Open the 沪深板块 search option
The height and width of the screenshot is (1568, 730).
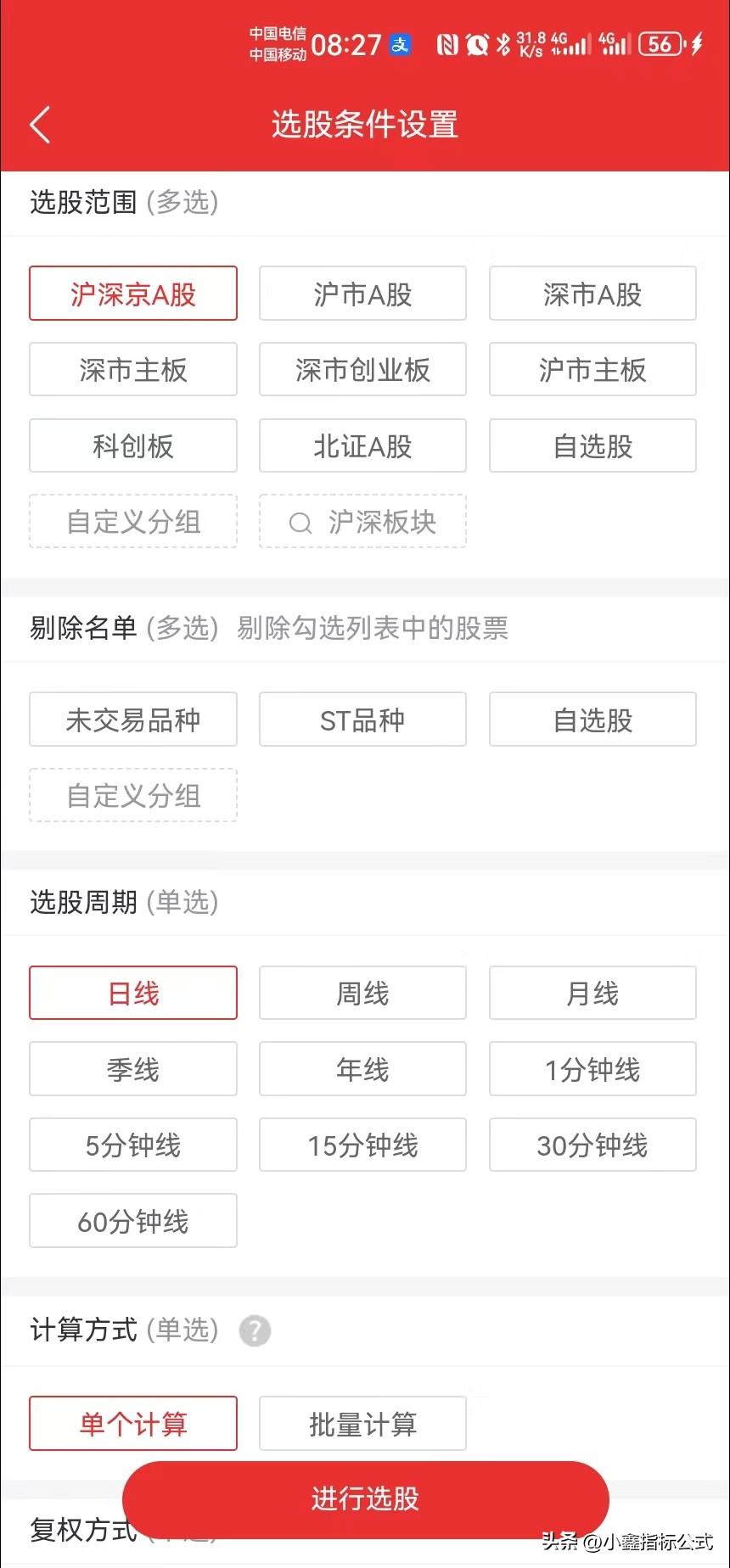coord(362,521)
